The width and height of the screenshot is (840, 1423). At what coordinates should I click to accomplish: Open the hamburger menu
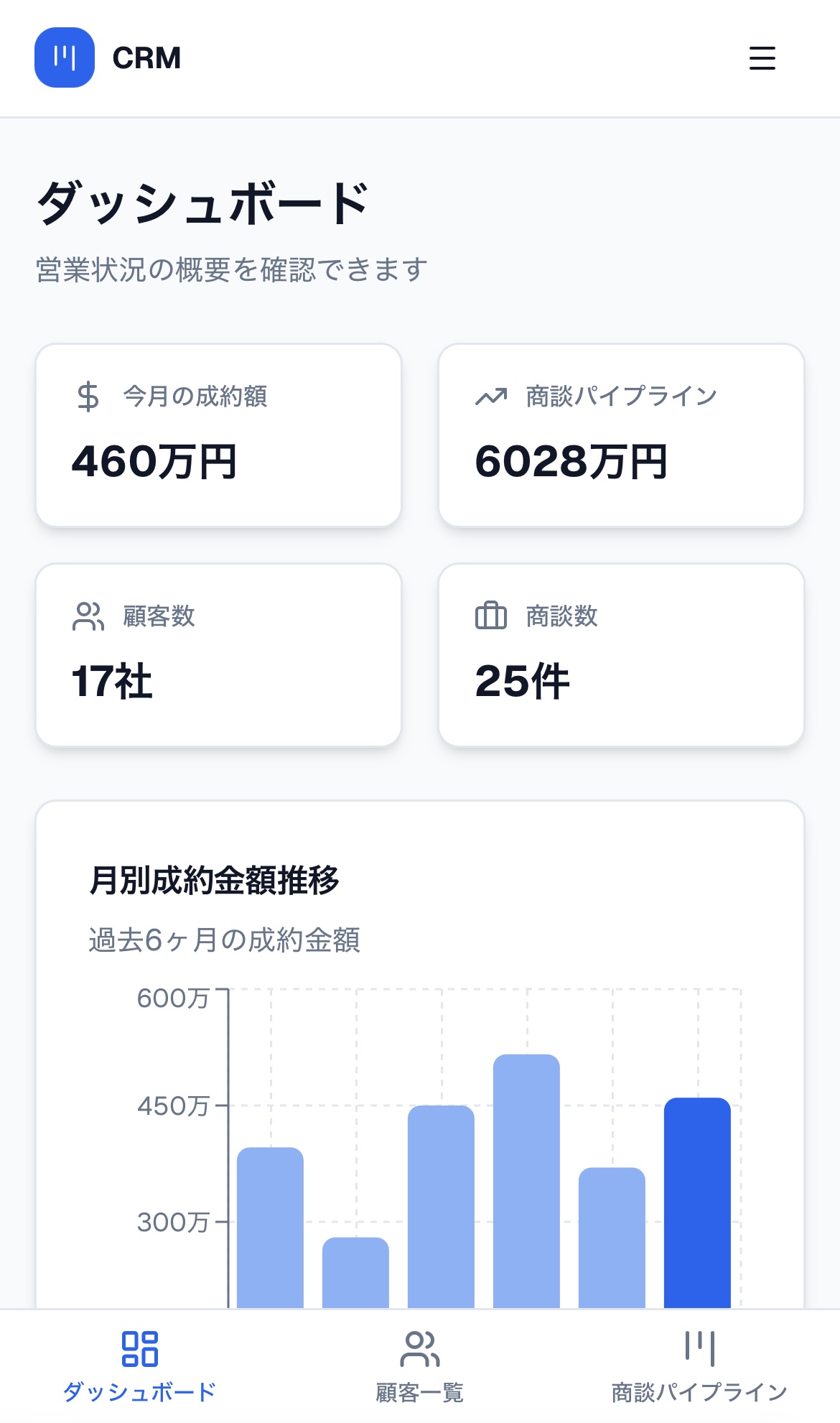762,59
